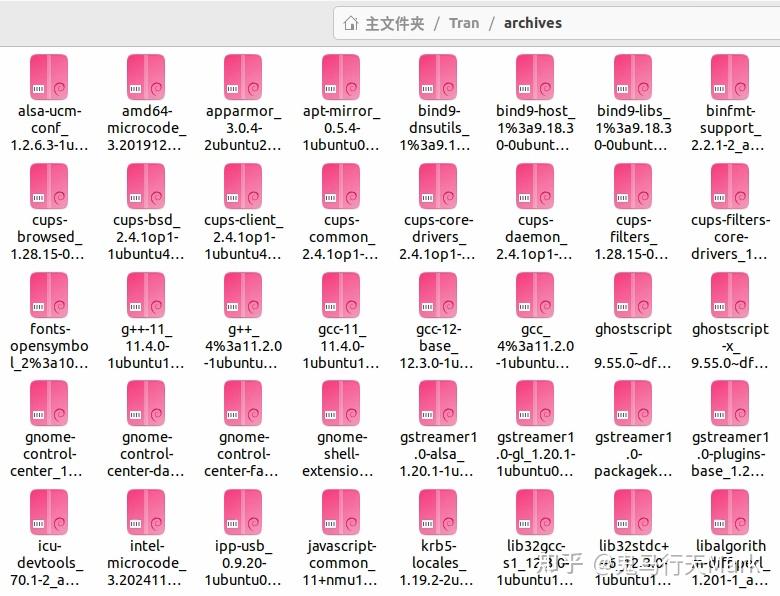Screen dimensions: 780x596
Task: Select the cups-daemon package
Action: (535, 186)
